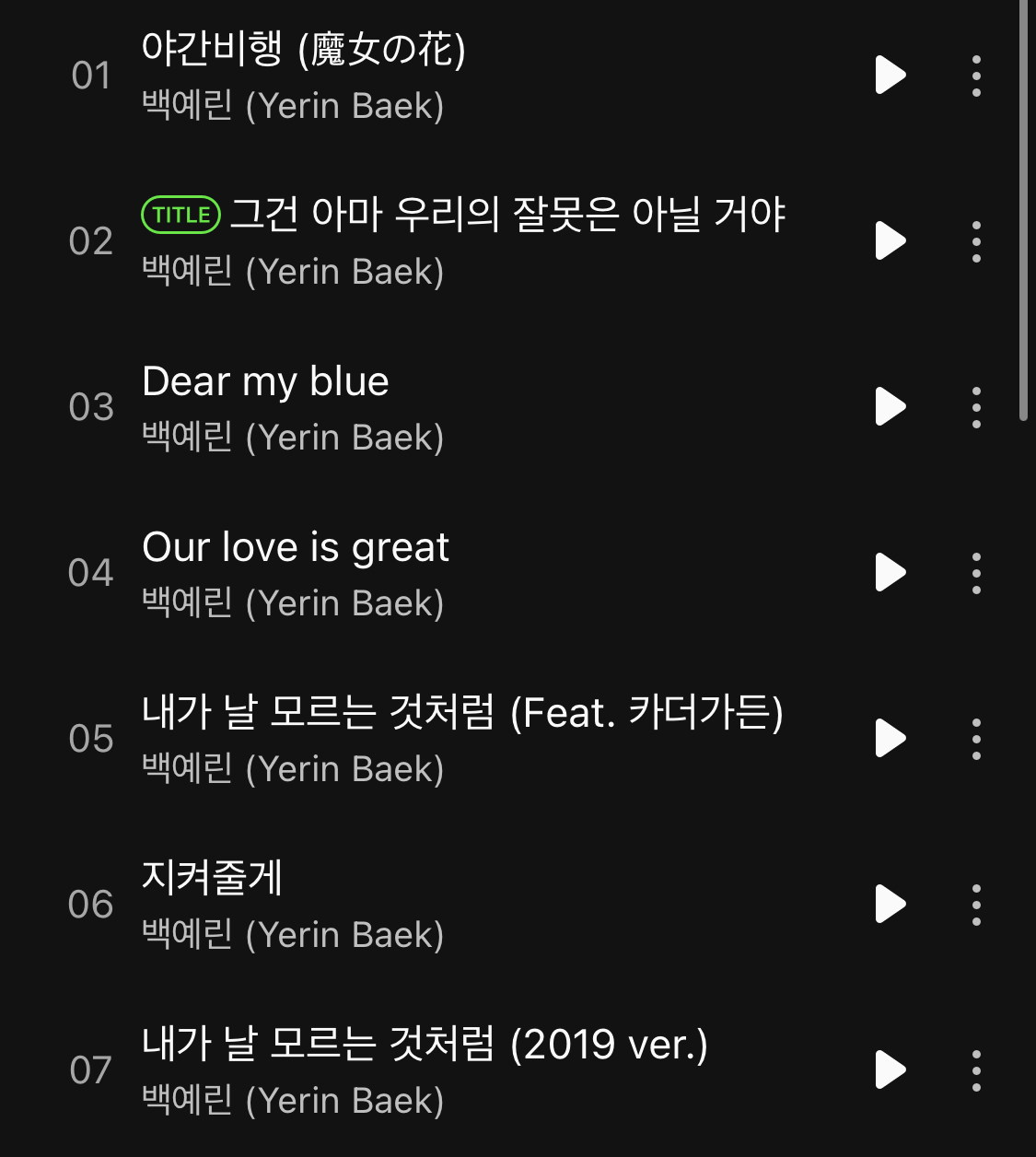Open more options for the 2019 ver. track
1036x1157 pixels.
(x=976, y=1070)
